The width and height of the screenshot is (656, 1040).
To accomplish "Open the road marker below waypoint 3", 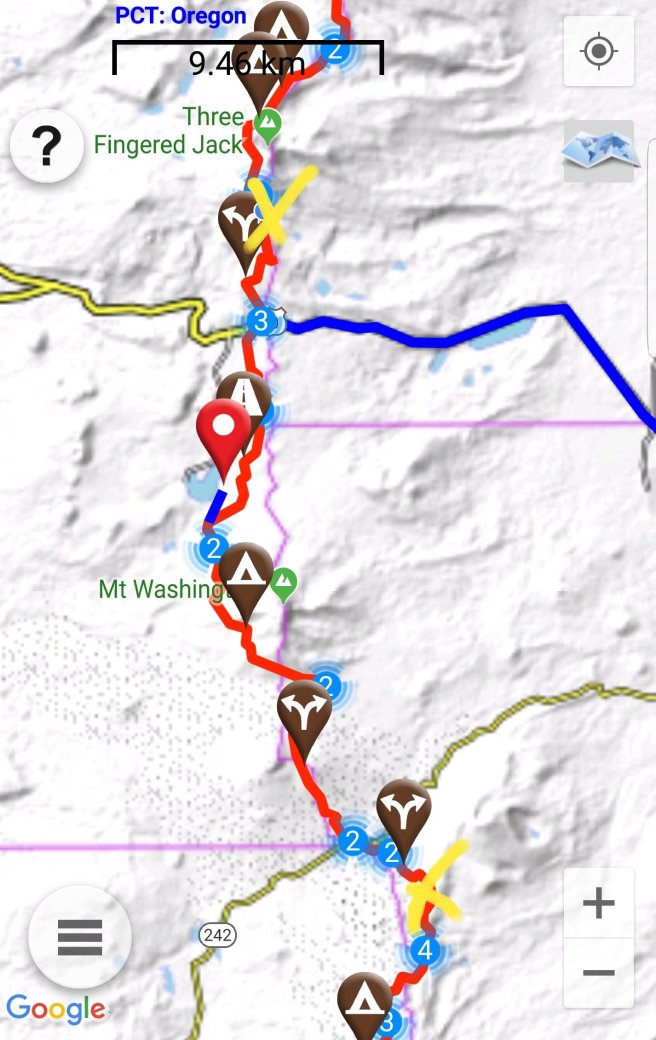I will coord(244,400).
